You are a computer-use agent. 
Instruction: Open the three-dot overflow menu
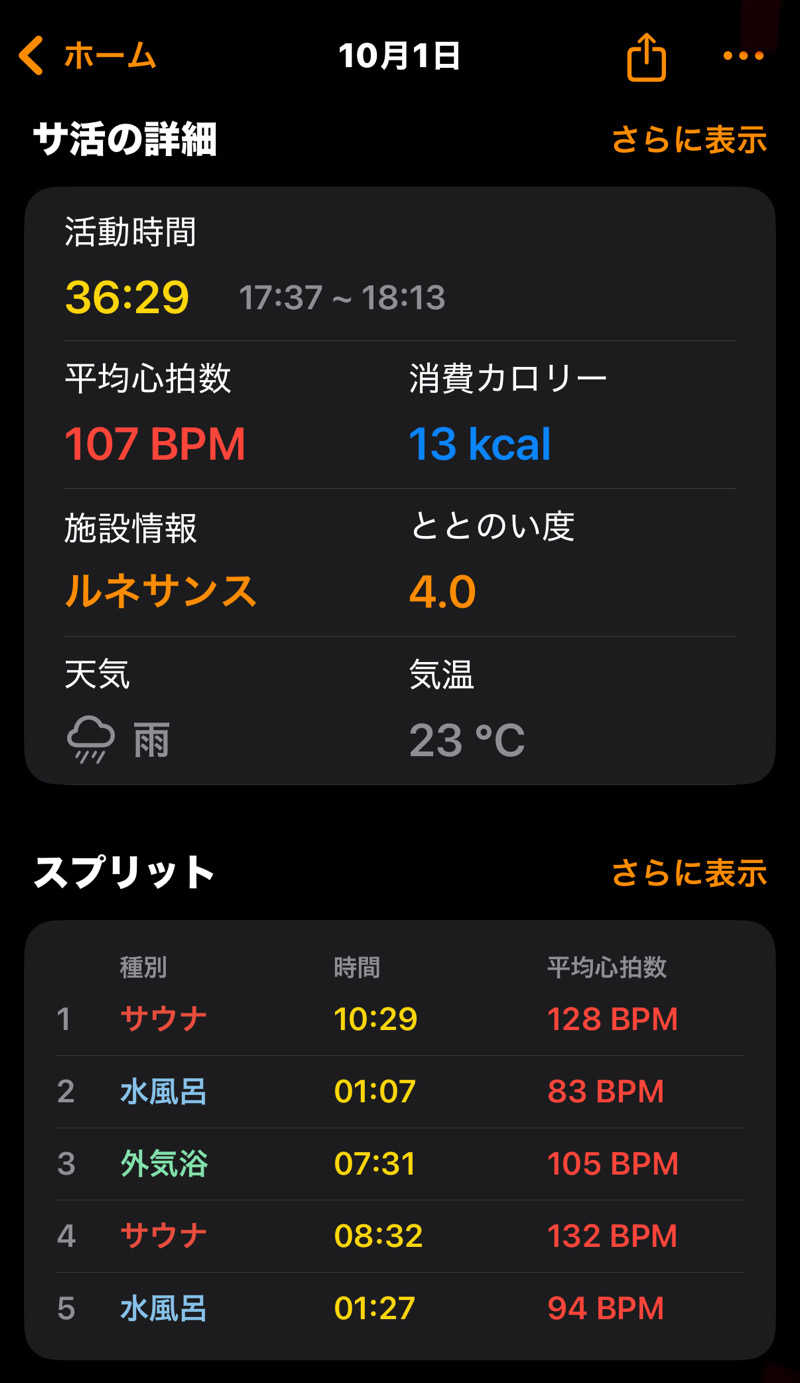[x=743, y=56]
